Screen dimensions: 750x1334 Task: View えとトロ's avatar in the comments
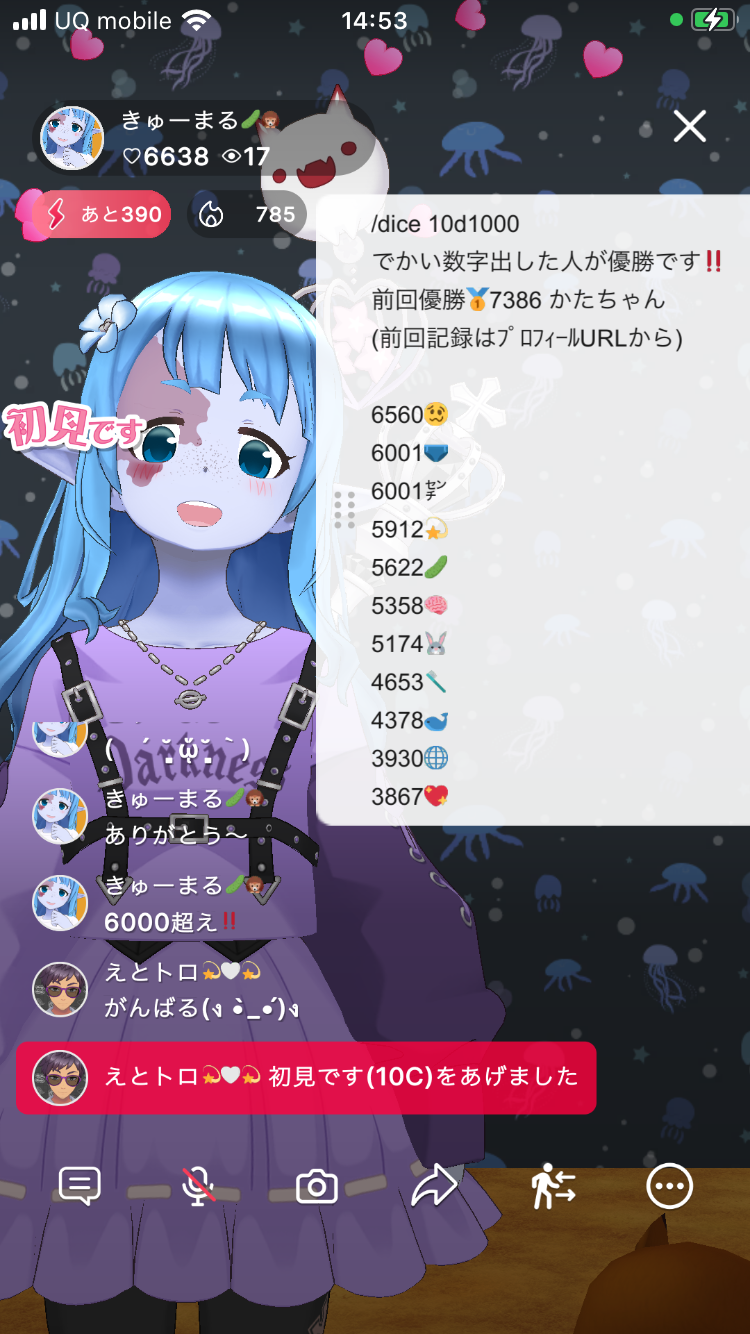pyautogui.click(x=60, y=990)
